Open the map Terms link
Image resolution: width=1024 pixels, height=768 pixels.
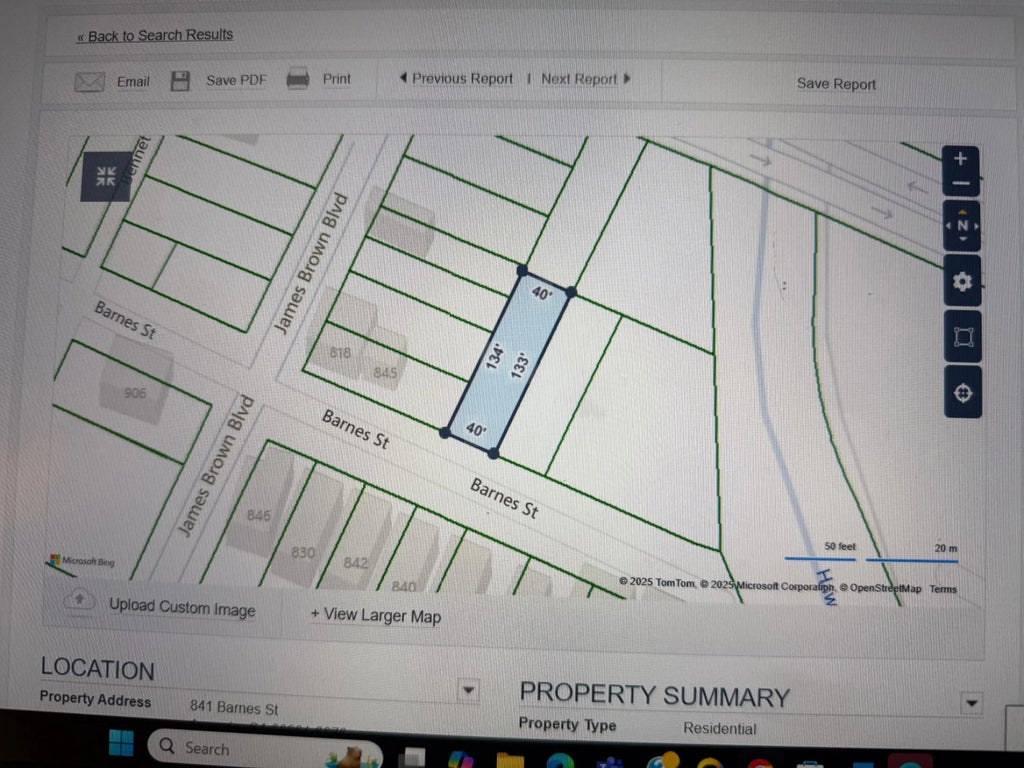coord(943,589)
